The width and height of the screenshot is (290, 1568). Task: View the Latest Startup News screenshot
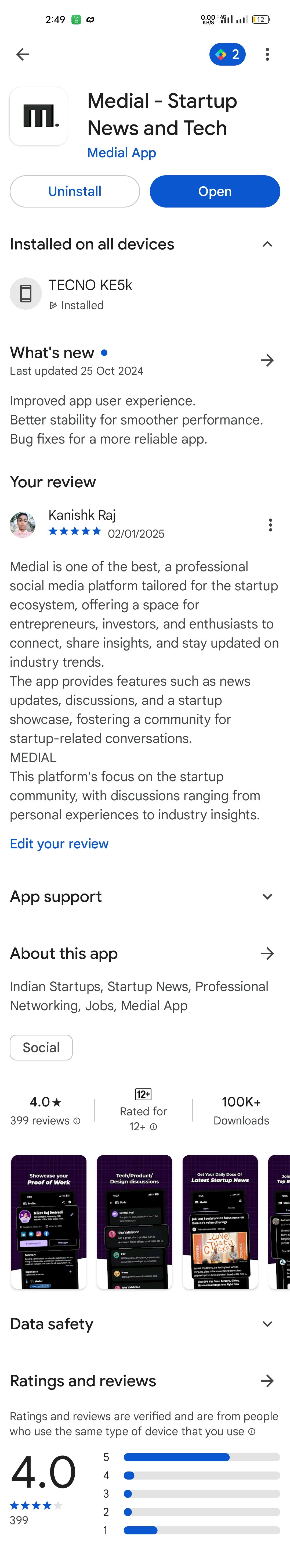tap(220, 1222)
